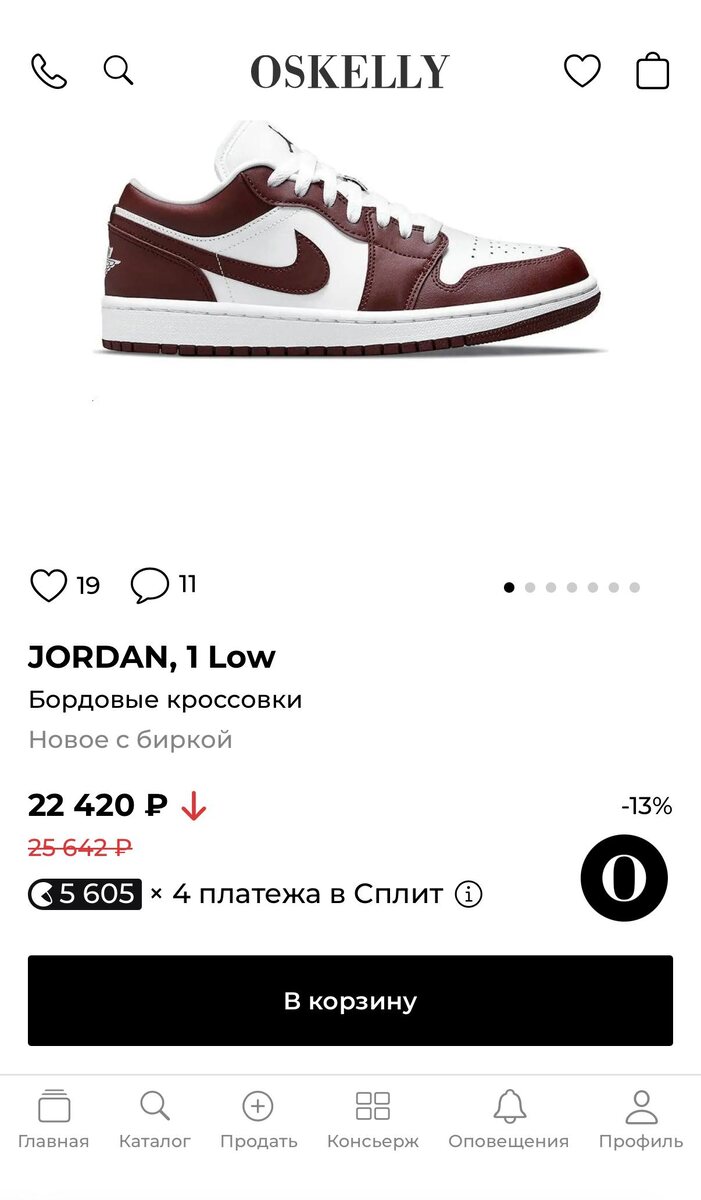Go to the Профиль tab
The width and height of the screenshot is (701, 1200).
point(641,1120)
